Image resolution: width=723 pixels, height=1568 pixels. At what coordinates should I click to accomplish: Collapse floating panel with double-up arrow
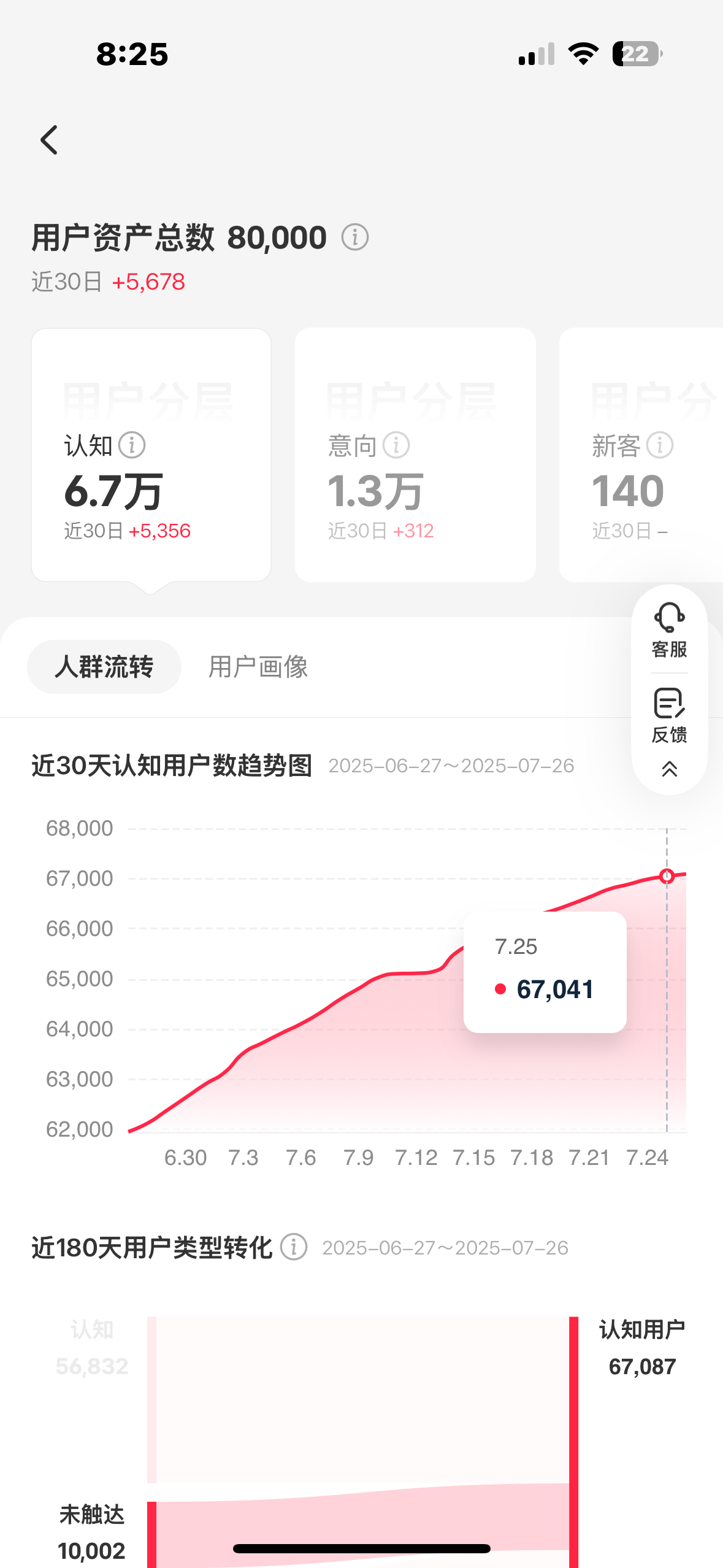point(669,769)
